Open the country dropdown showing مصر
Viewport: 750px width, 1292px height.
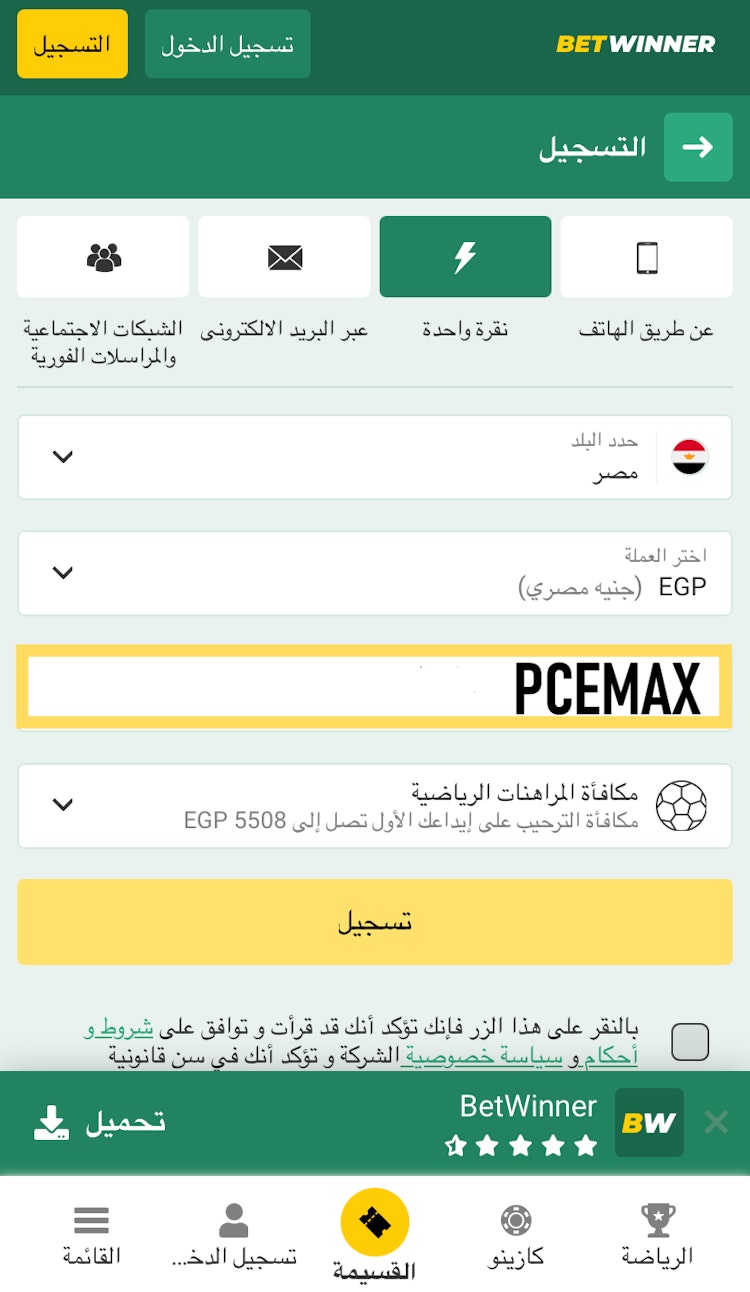pyautogui.click(x=375, y=457)
